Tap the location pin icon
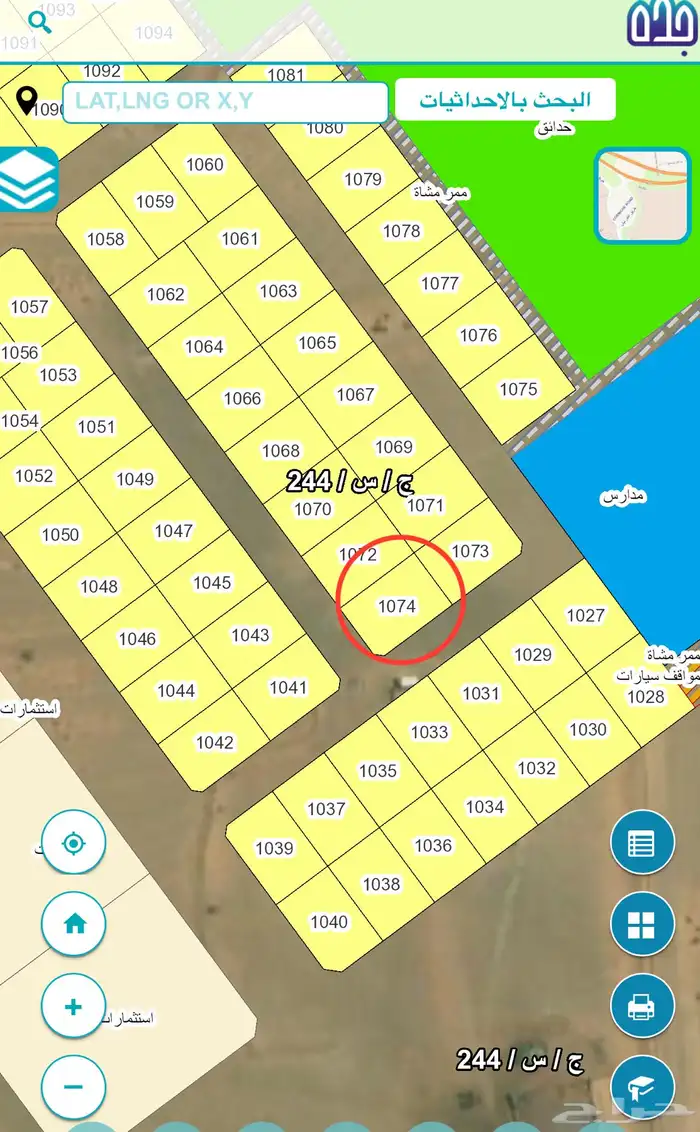Image resolution: width=700 pixels, height=1132 pixels. 27,101
